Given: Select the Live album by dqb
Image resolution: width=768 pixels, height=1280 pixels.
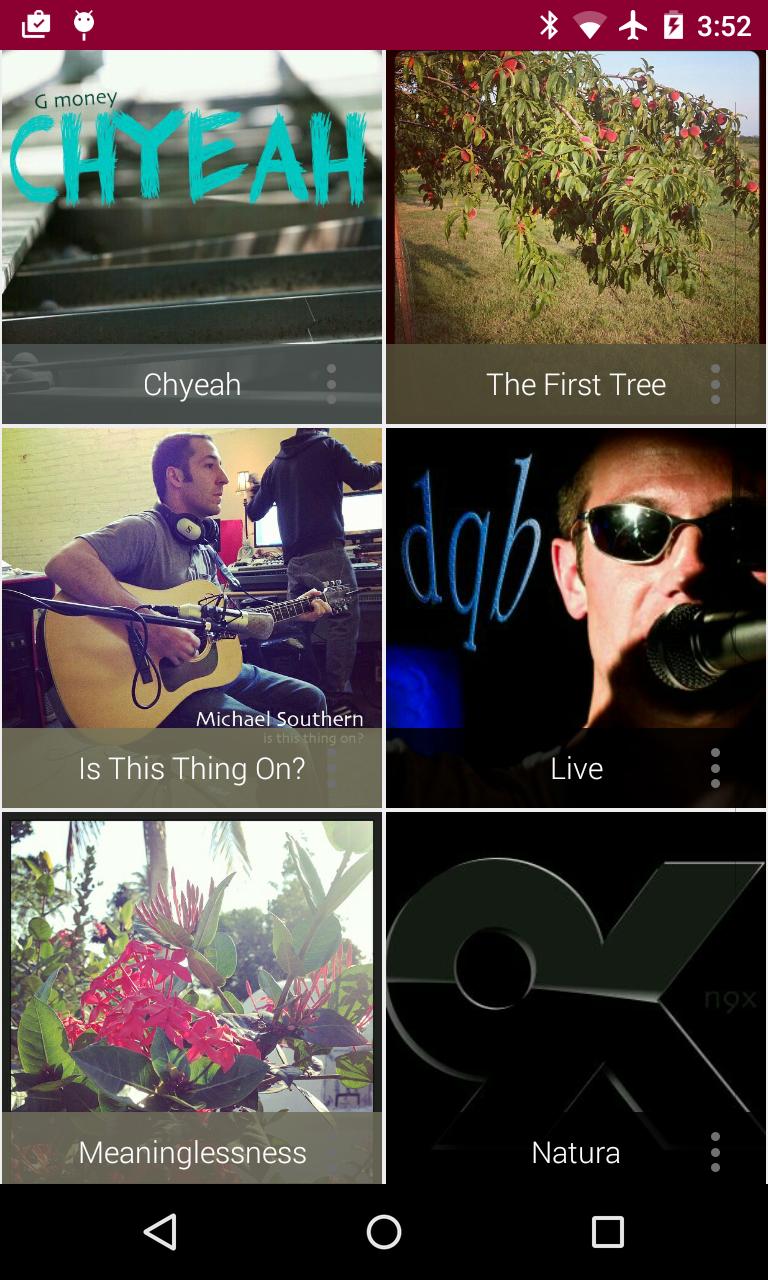Looking at the screenshot, I should point(576,618).
